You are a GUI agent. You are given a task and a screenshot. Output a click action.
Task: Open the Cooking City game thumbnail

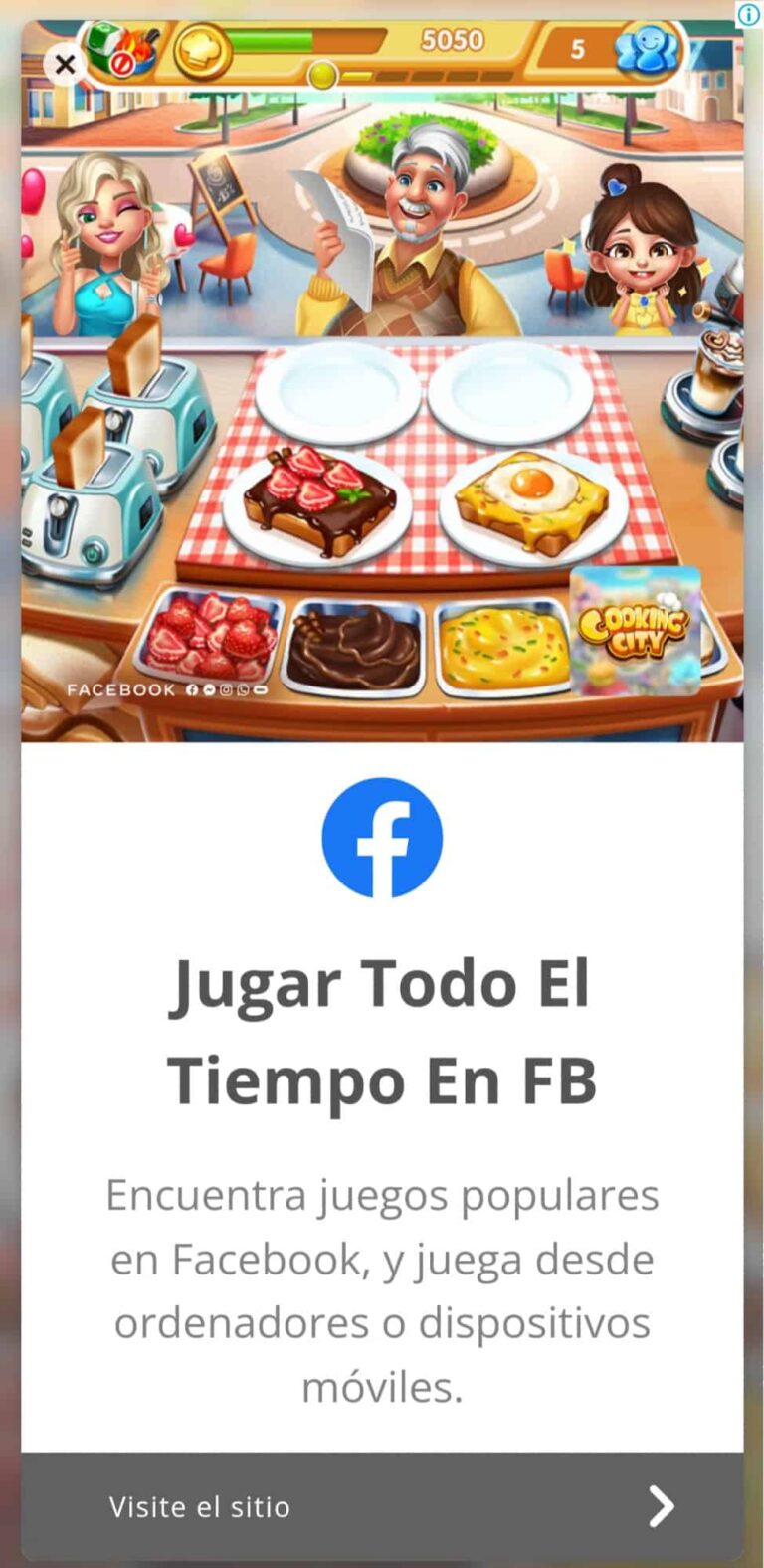click(x=637, y=627)
